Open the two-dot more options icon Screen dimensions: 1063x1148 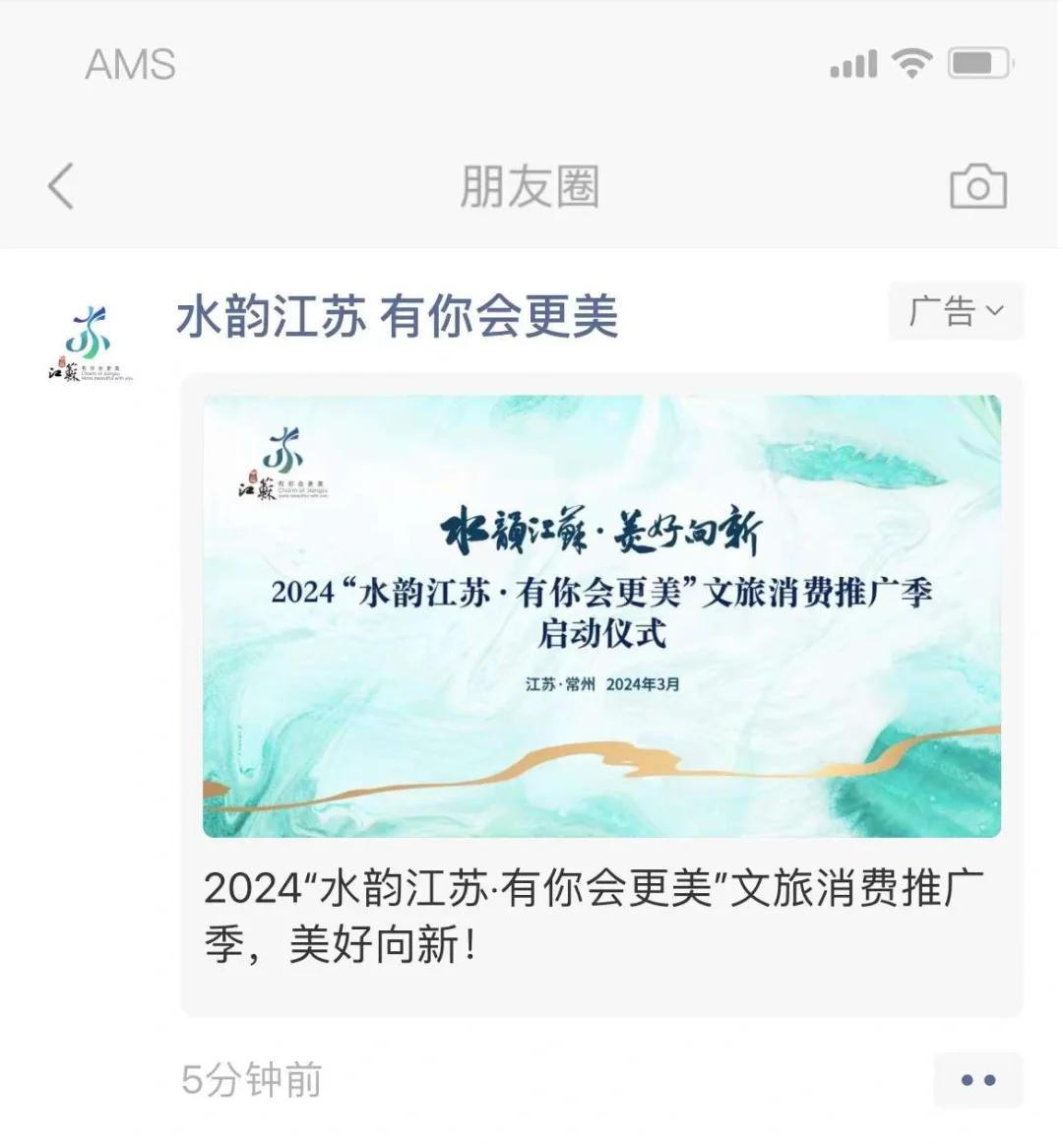point(975,1079)
